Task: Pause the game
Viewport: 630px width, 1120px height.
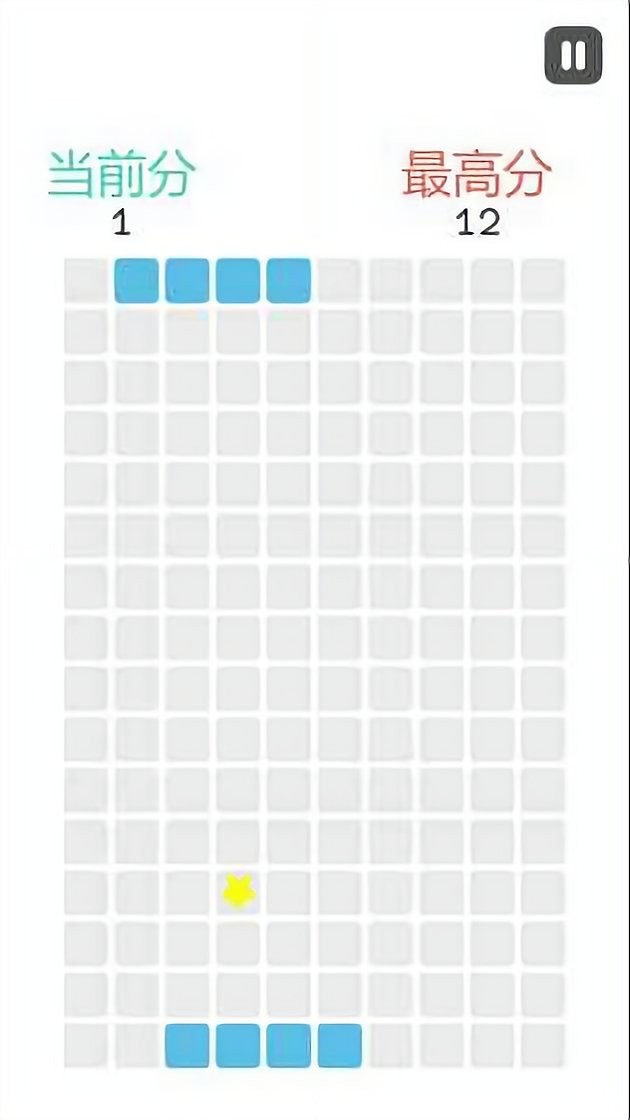Action: click(574, 56)
